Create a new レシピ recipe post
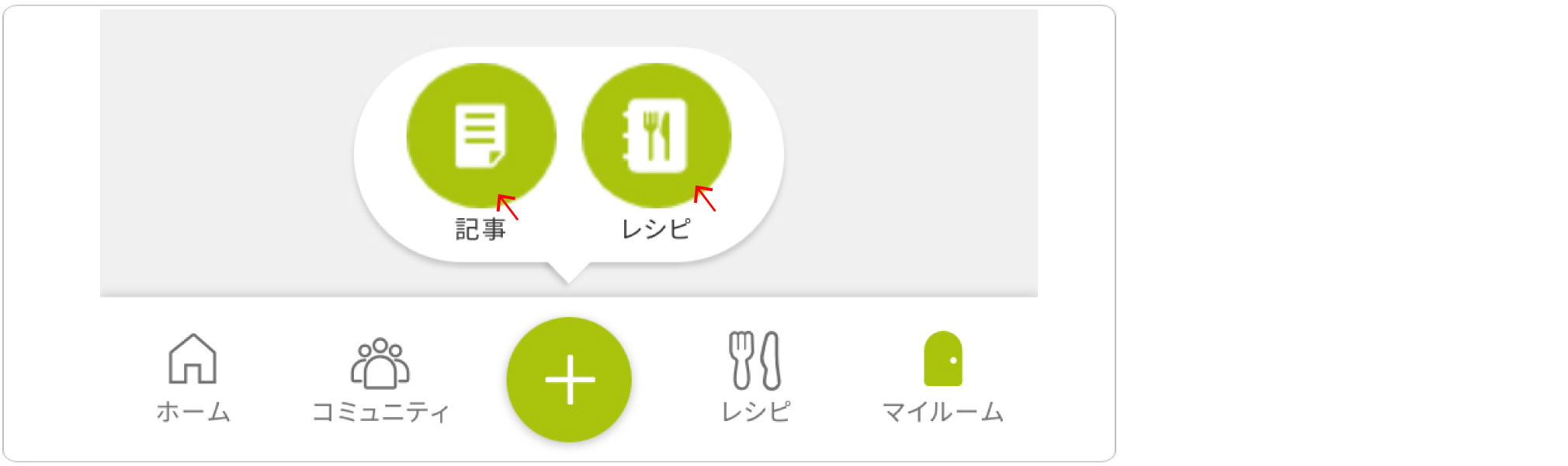The image size is (1568, 466). coord(656,136)
